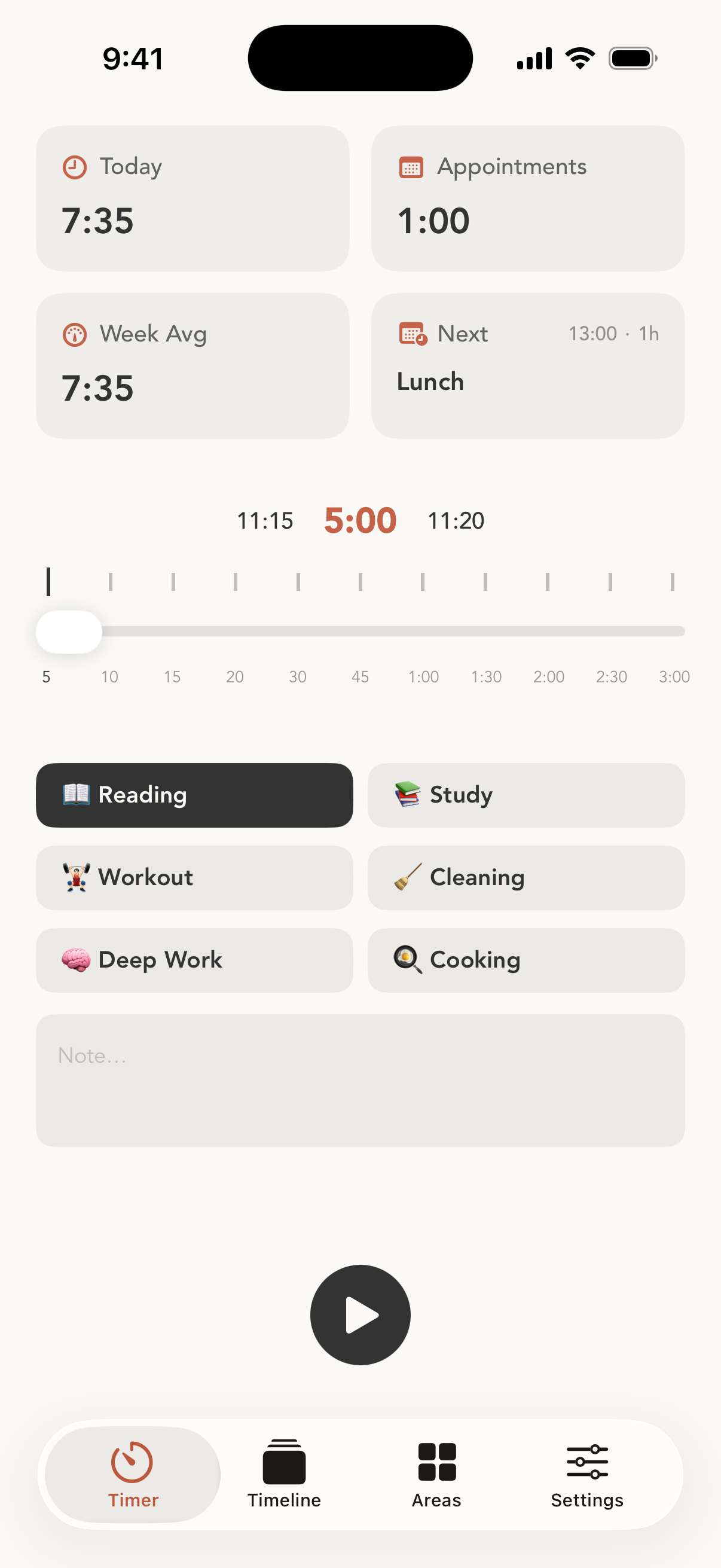Open the Next appointment Lunch card

tap(527, 366)
